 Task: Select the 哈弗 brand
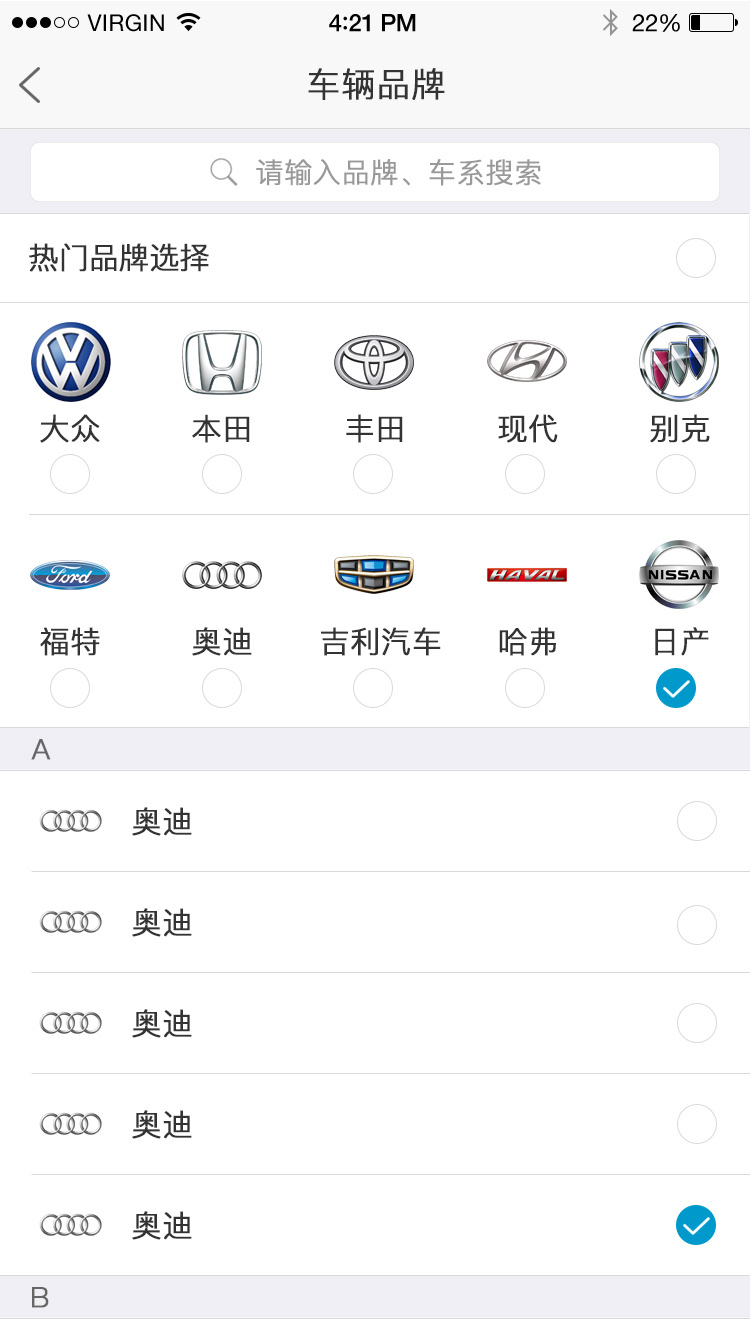[525, 688]
